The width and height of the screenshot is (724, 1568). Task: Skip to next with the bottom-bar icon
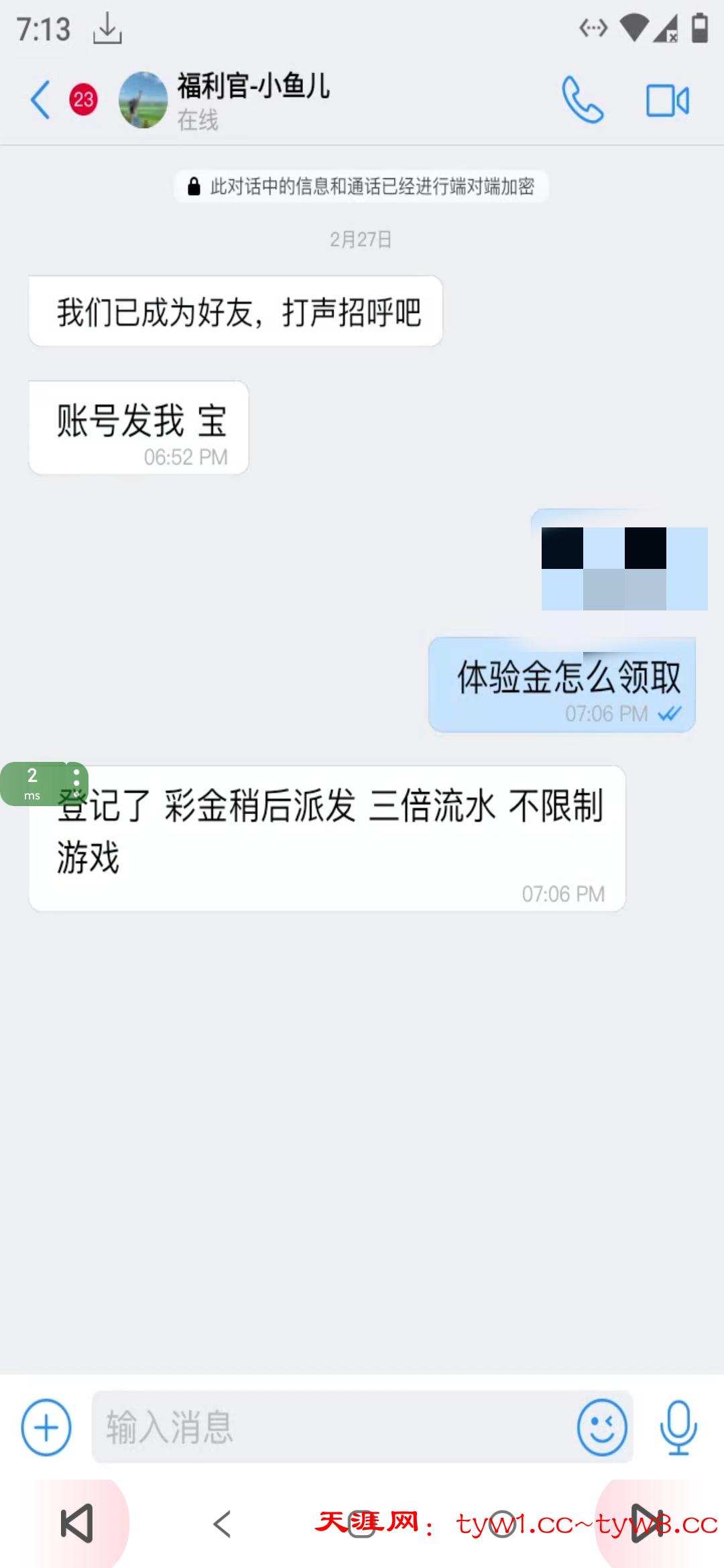point(646,1524)
